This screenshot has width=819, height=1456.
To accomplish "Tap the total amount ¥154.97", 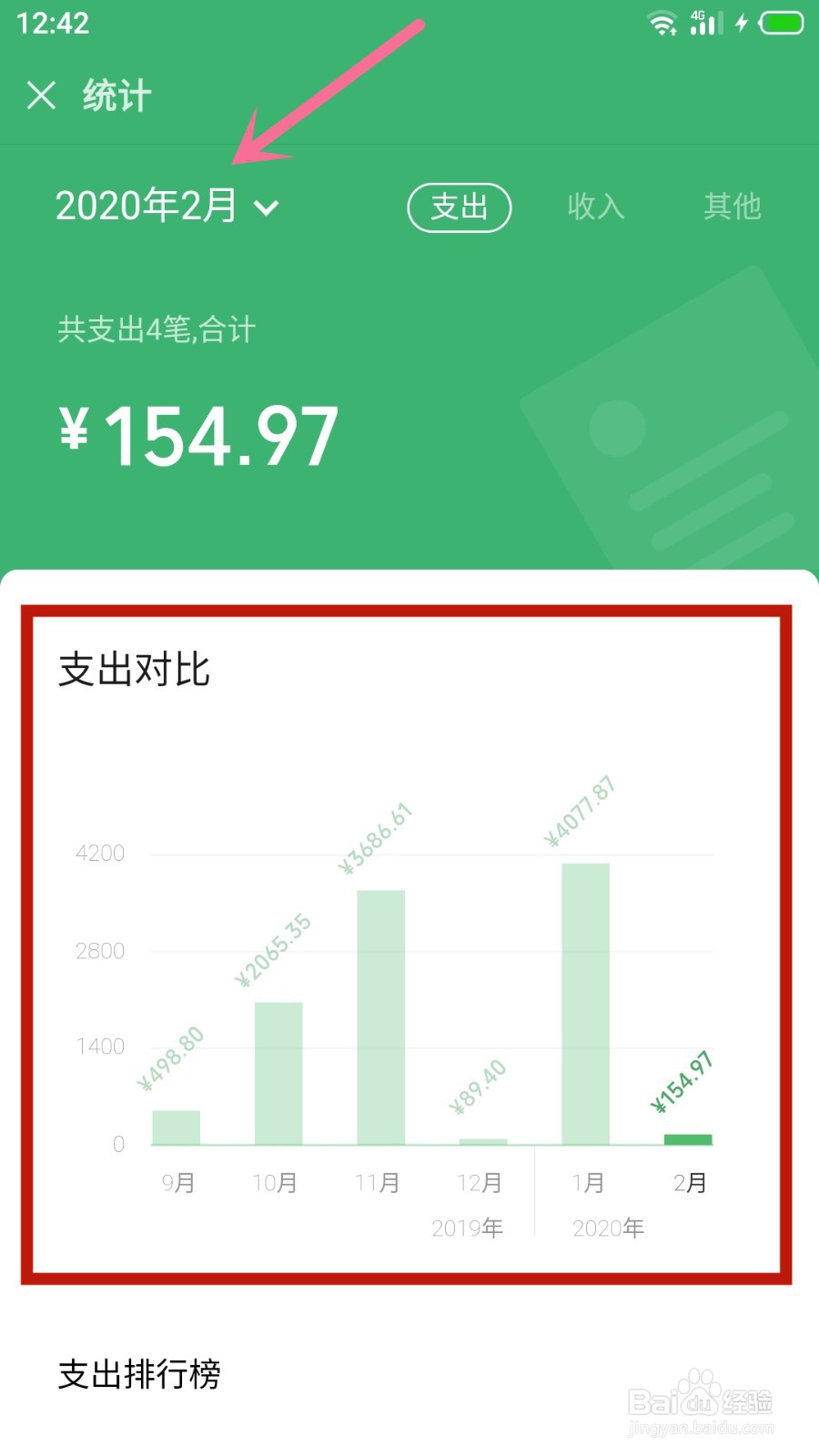I will [198, 435].
